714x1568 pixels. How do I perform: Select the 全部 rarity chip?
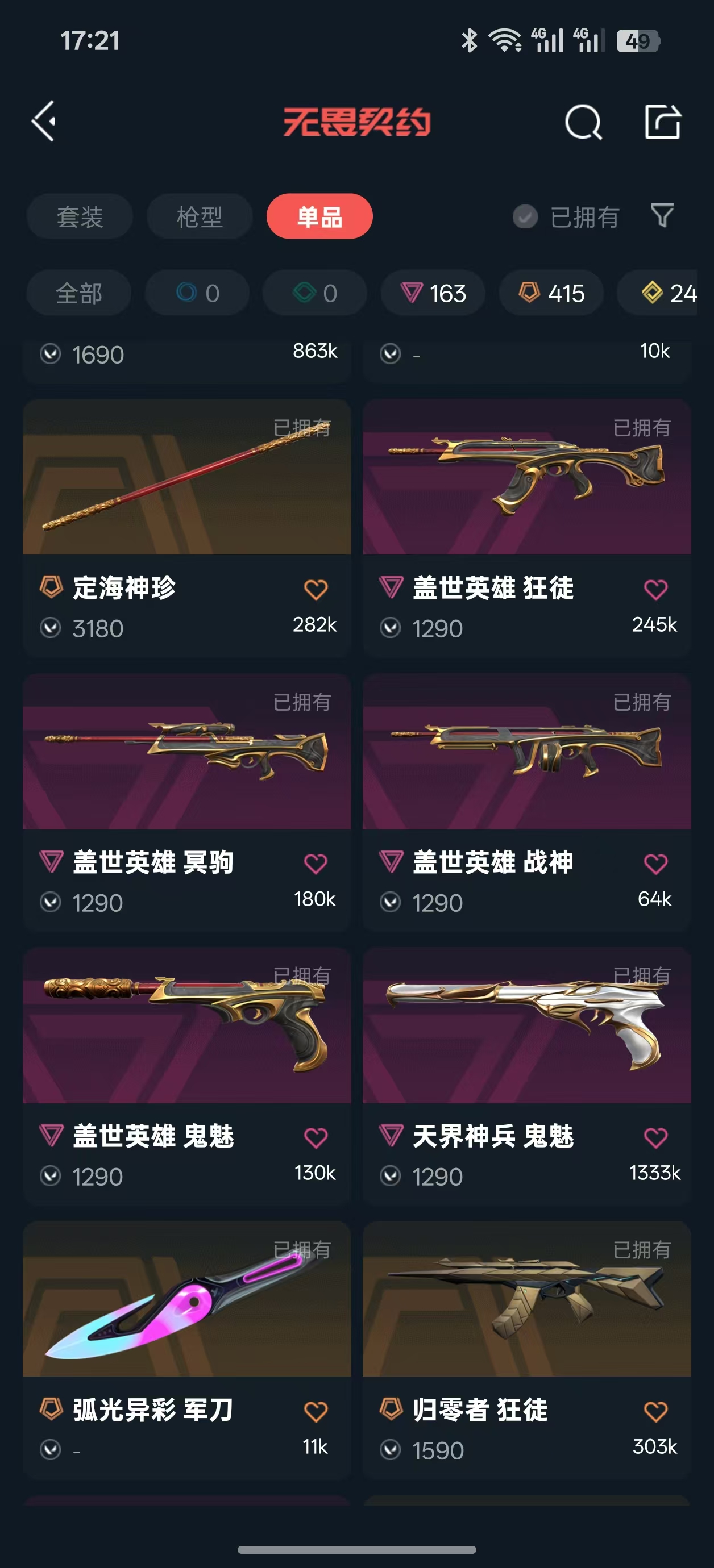pyautogui.click(x=78, y=293)
